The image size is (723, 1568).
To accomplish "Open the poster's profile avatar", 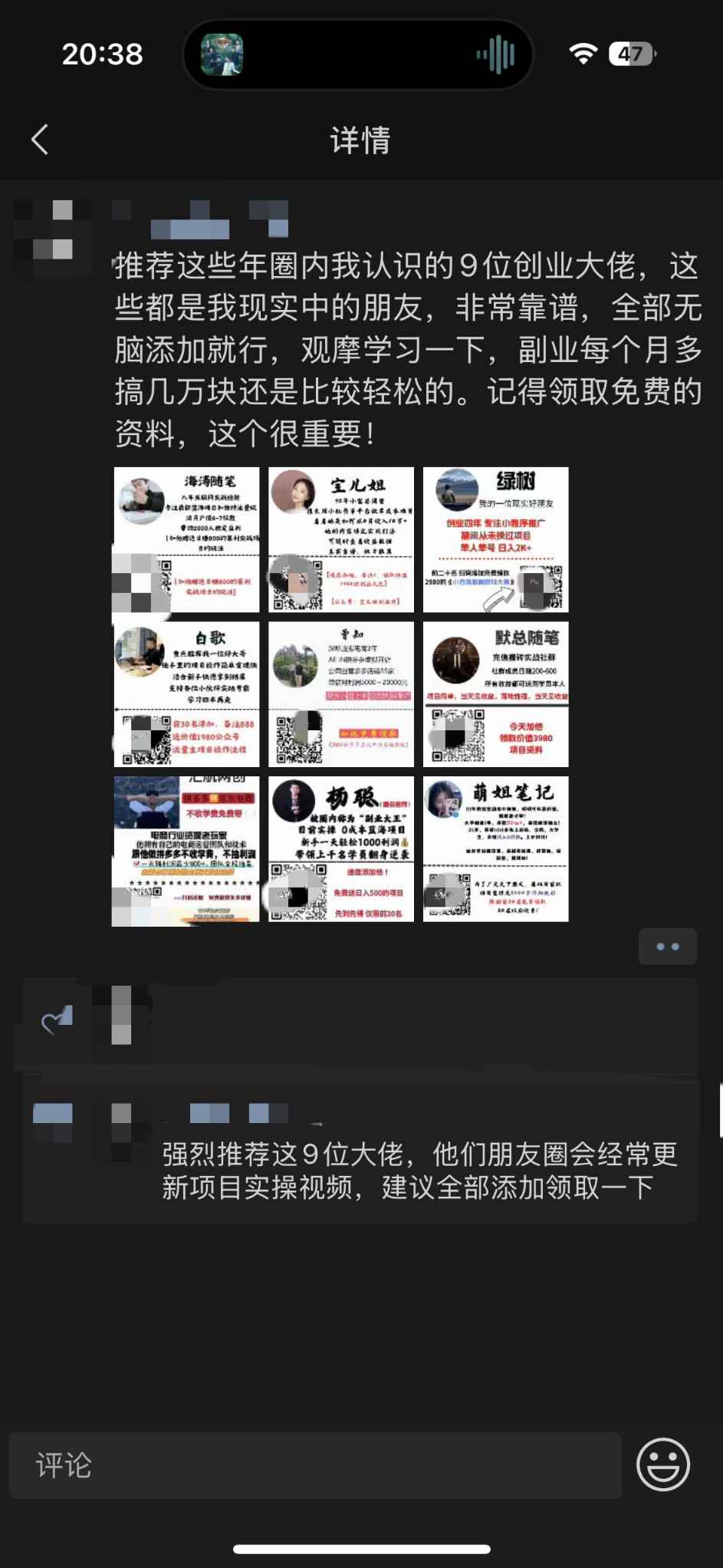I will tap(54, 230).
